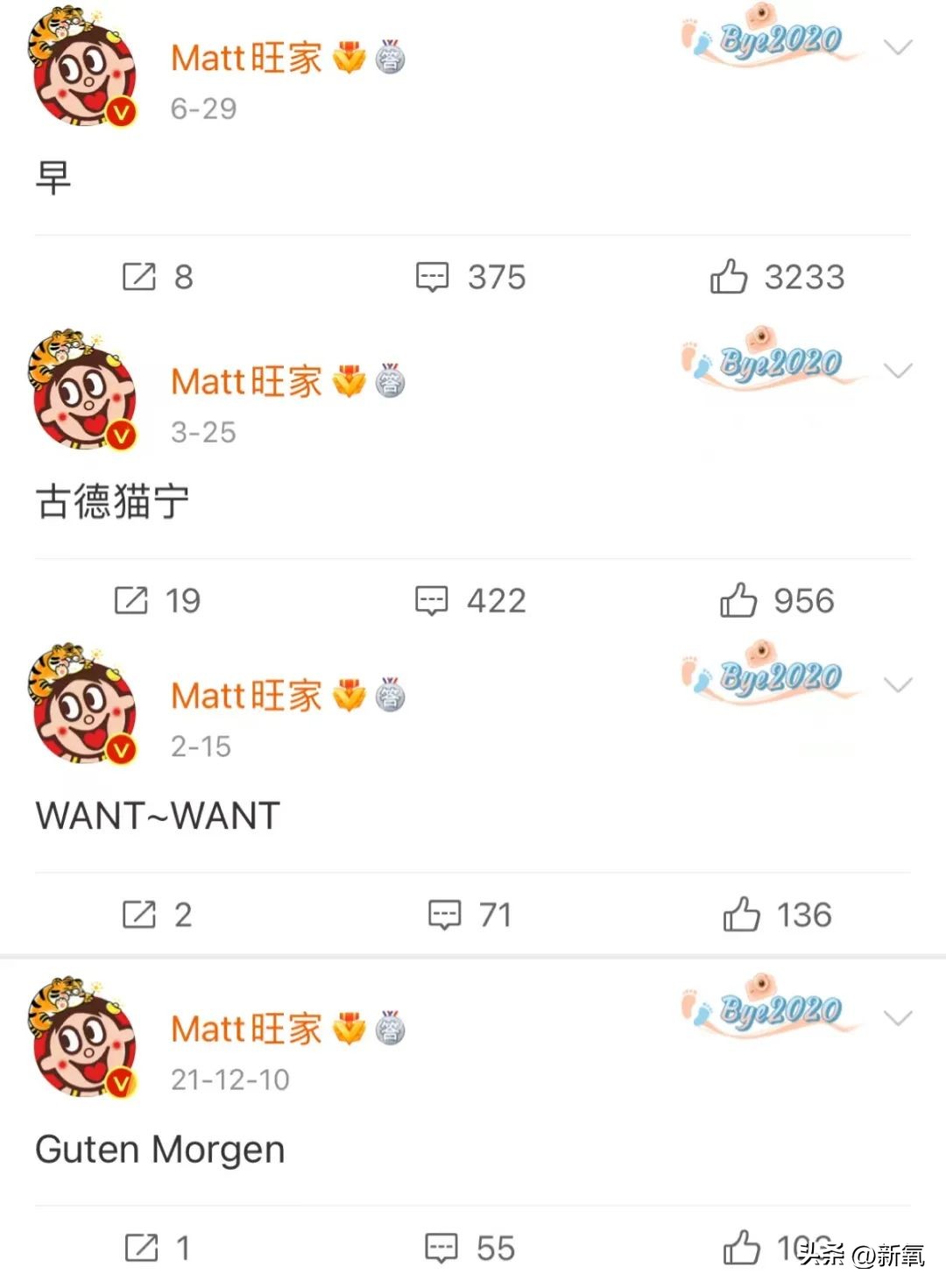Click the repost icon under "WANT~WANT"

(x=140, y=915)
